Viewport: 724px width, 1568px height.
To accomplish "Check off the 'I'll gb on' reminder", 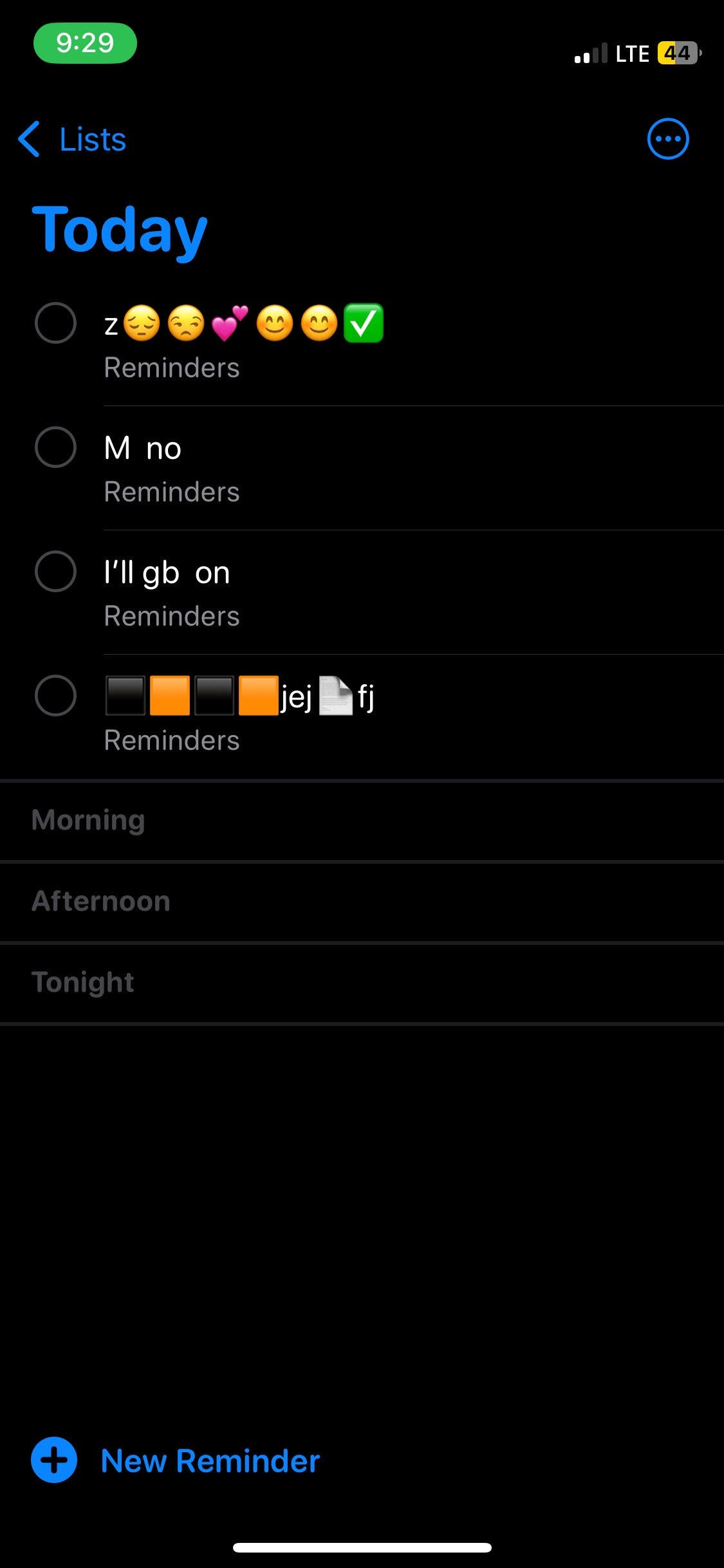I will [x=55, y=571].
